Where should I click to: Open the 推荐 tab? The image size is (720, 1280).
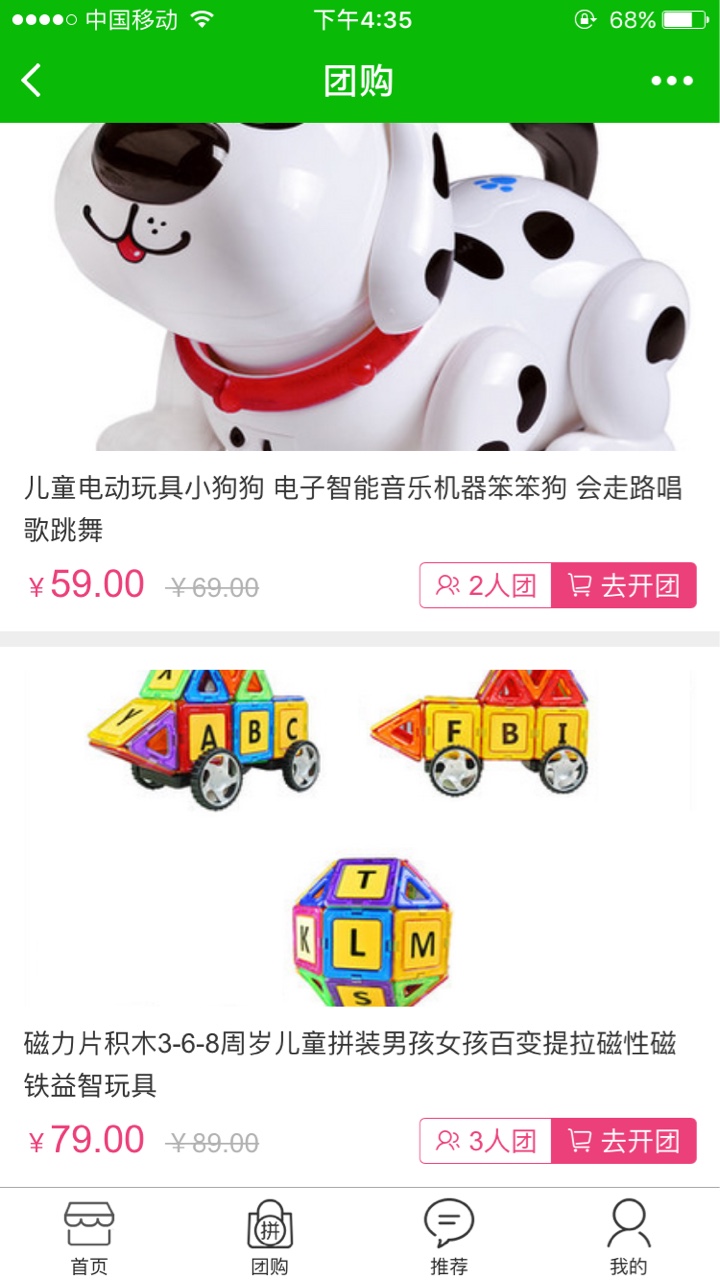pyautogui.click(x=449, y=1237)
